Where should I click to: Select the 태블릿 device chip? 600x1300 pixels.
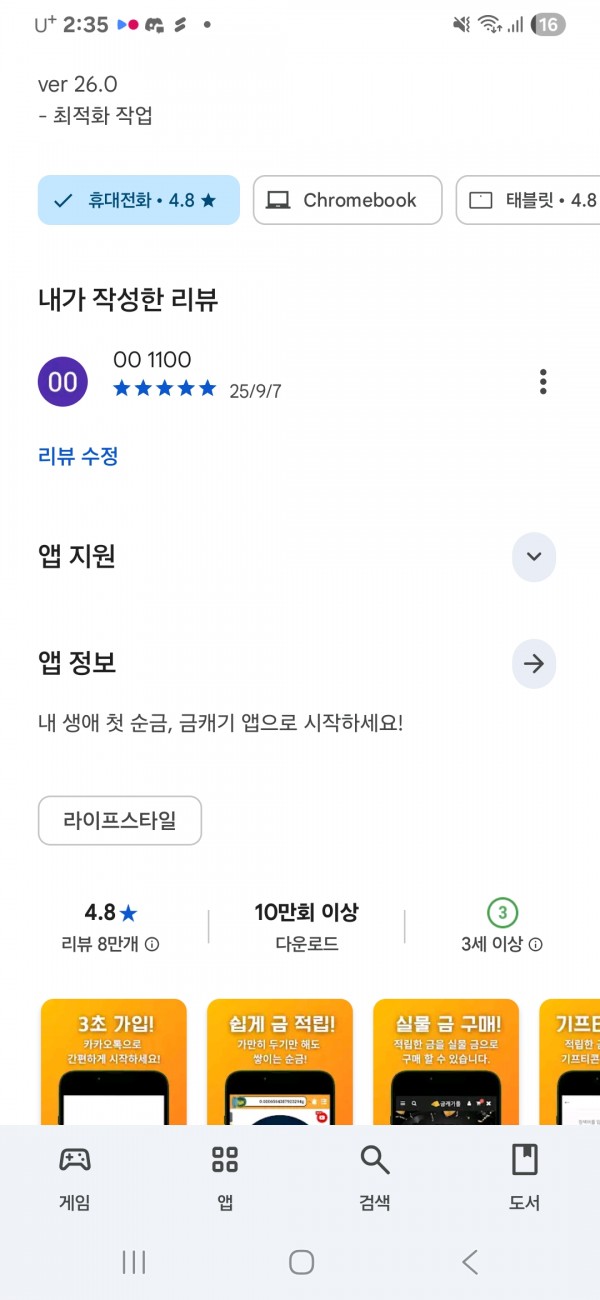(528, 200)
